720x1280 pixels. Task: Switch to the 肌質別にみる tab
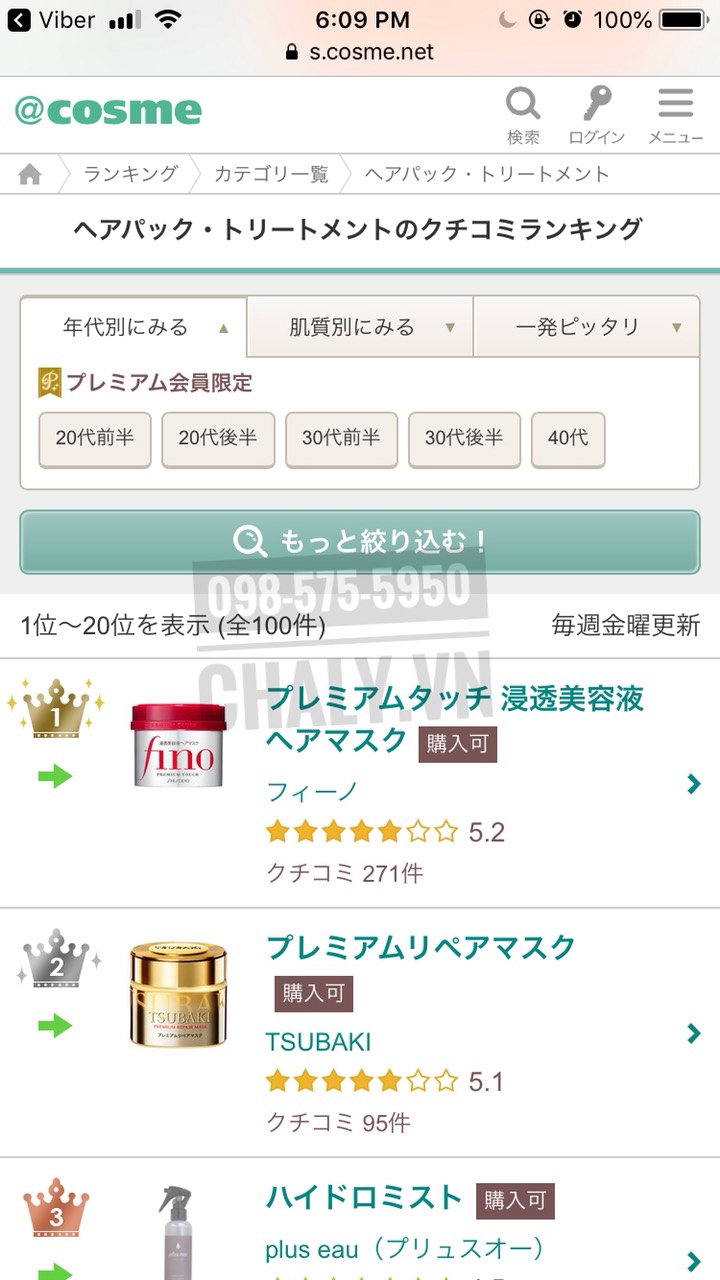tap(360, 327)
